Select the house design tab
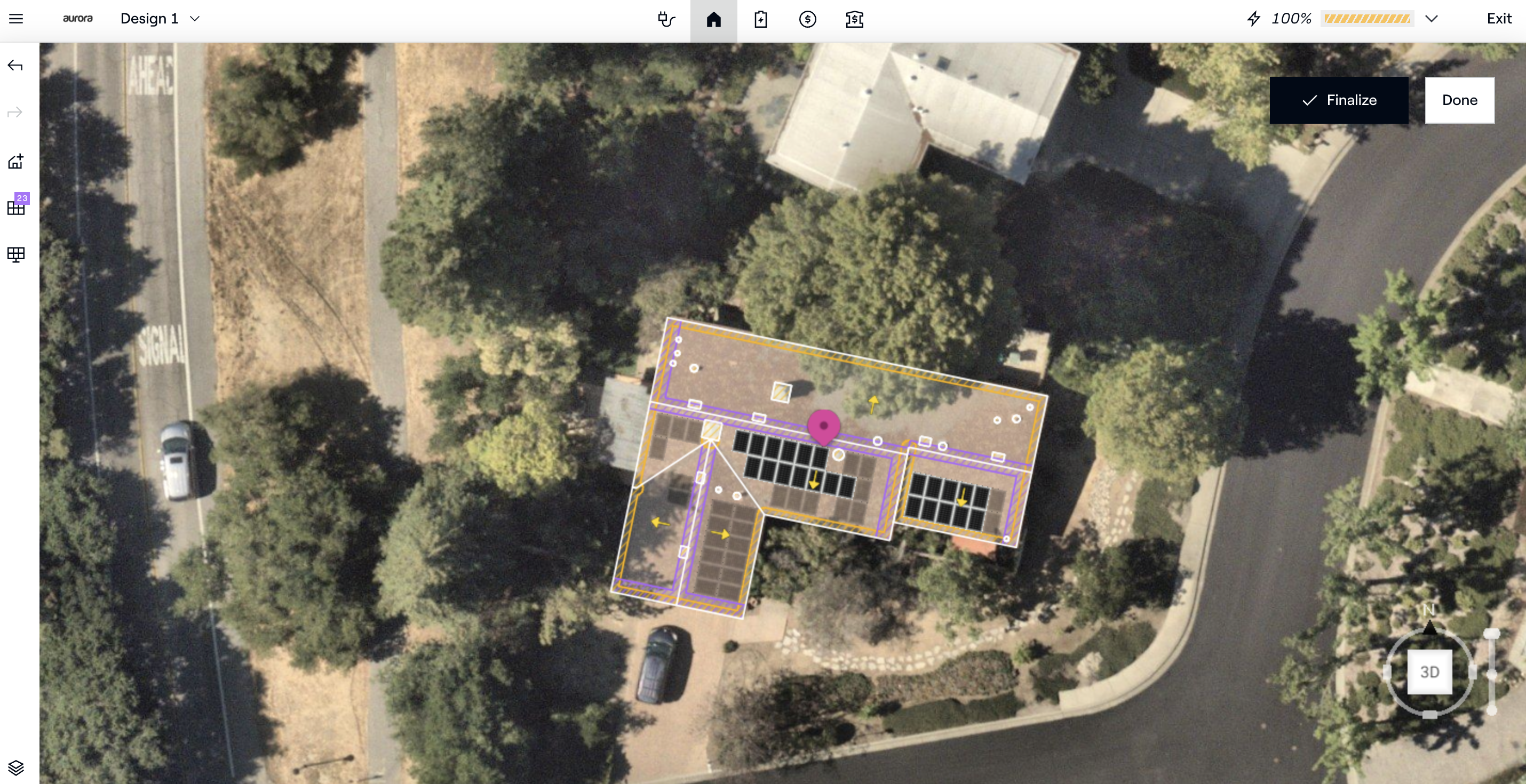 (714, 20)
